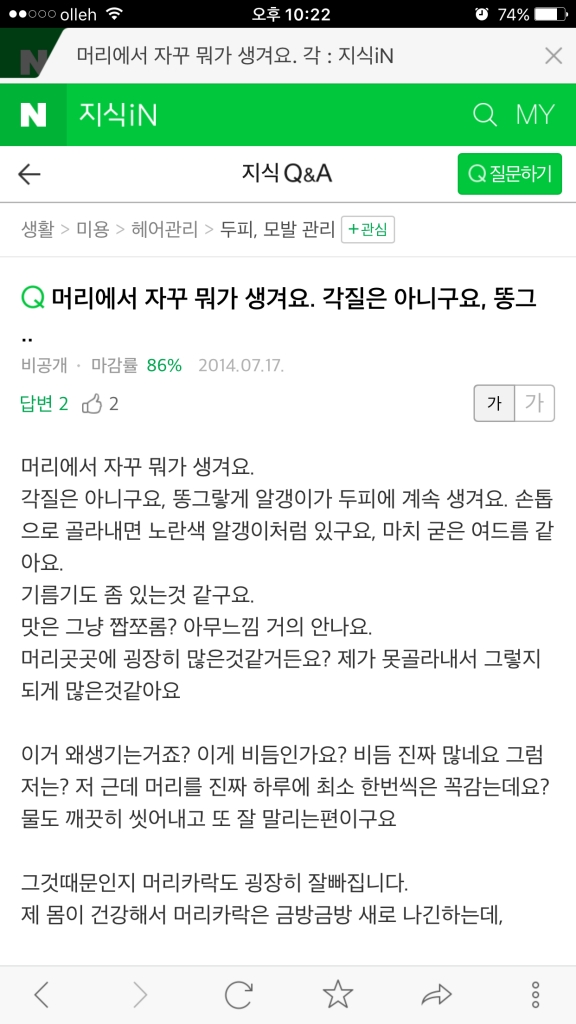Select the larger 가 font size
576x1024 pixels.
535,404
